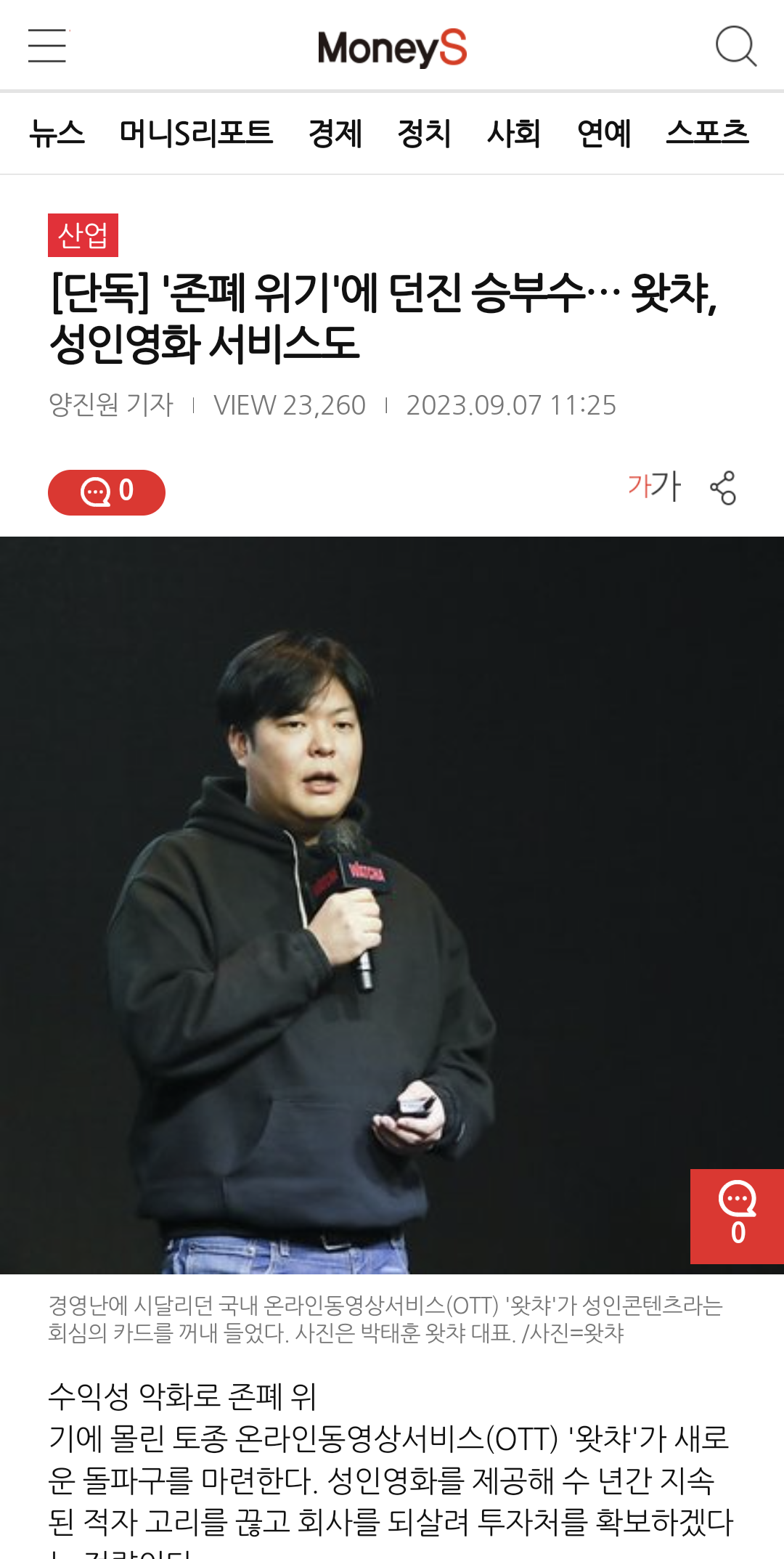The width and height of the screenshot is (784, 1559).
Task: Switch to the 뉴스 tab
Action: pyautogui.click(x=57, y=134)
